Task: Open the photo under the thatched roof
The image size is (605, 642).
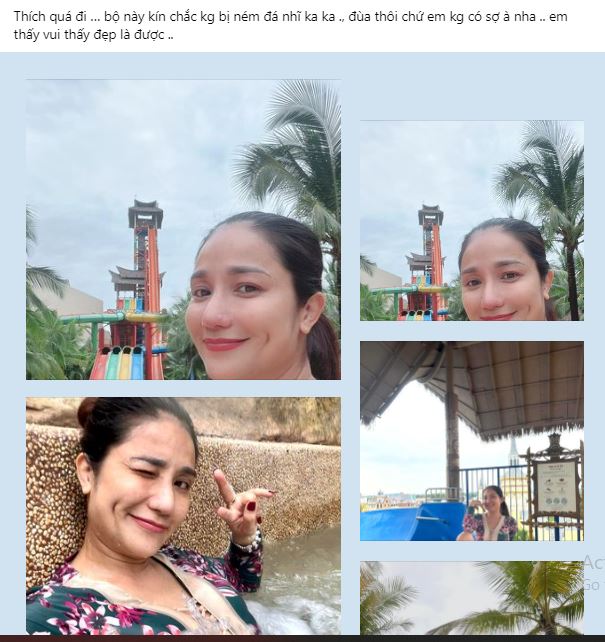Action: pos(471,440)
